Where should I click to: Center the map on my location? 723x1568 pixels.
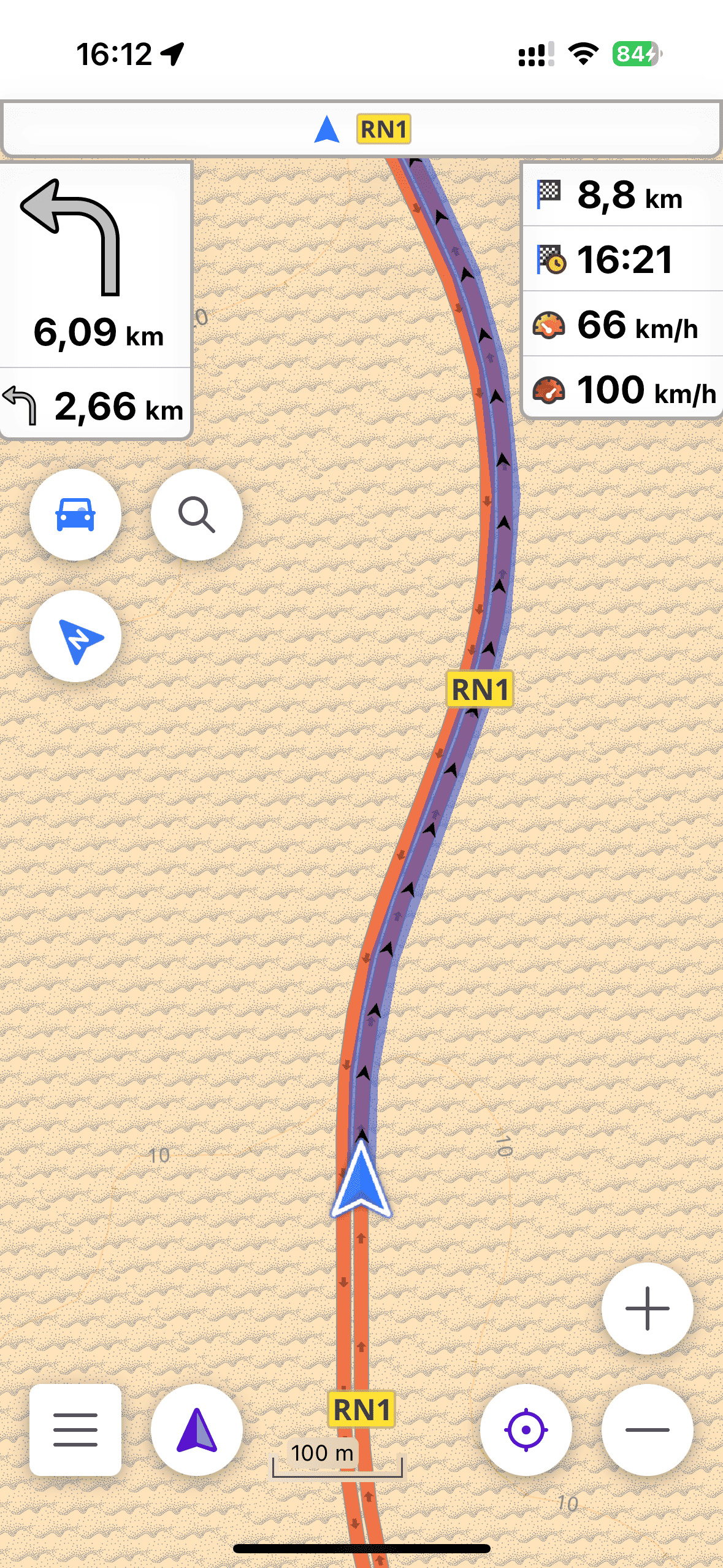[526, 1429]
